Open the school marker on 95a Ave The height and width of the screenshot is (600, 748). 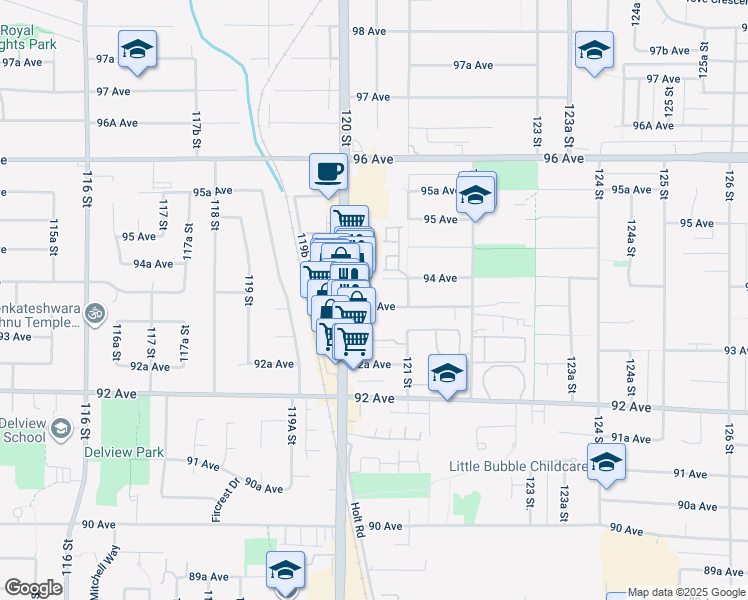pyautogui.click(x=476, y=195)
